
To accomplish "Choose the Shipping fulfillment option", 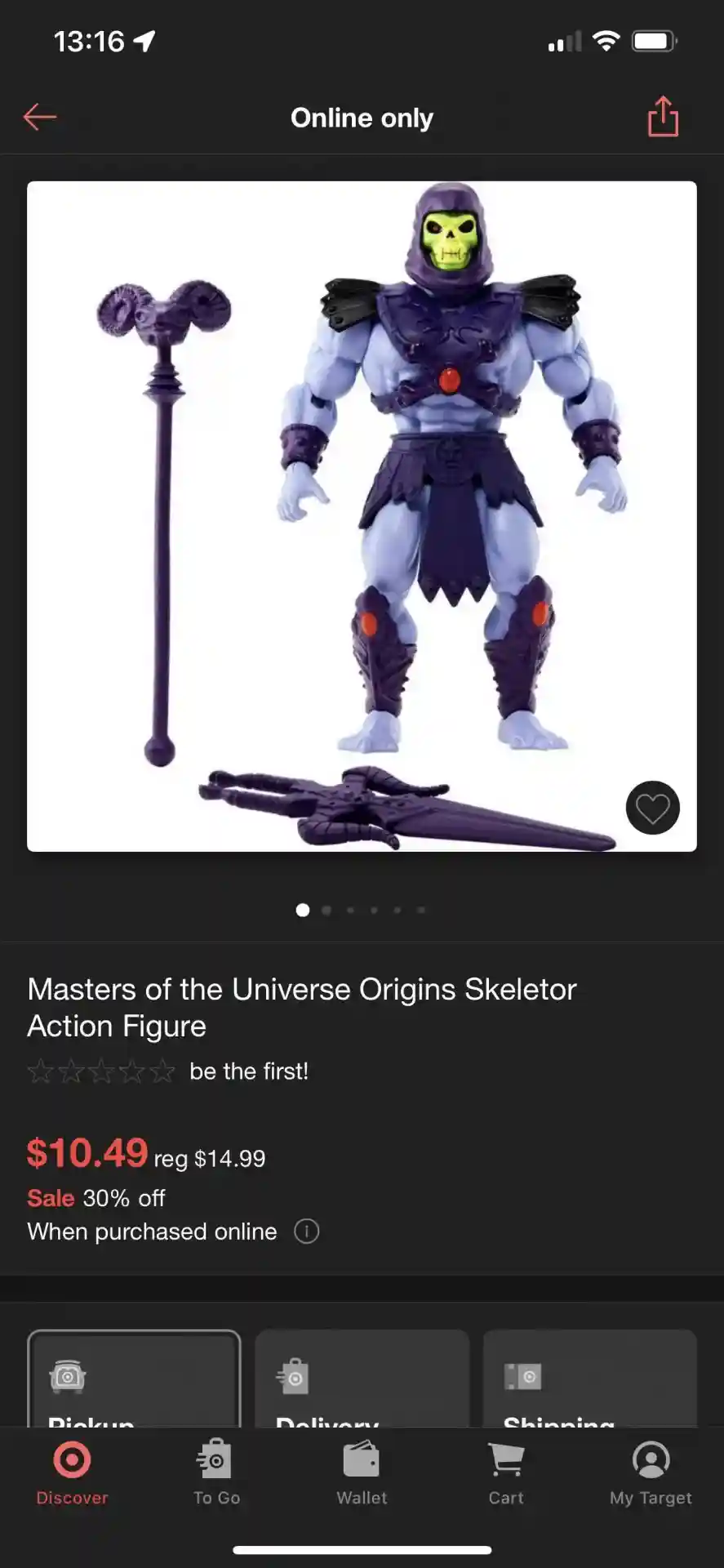I will 589,1380.
